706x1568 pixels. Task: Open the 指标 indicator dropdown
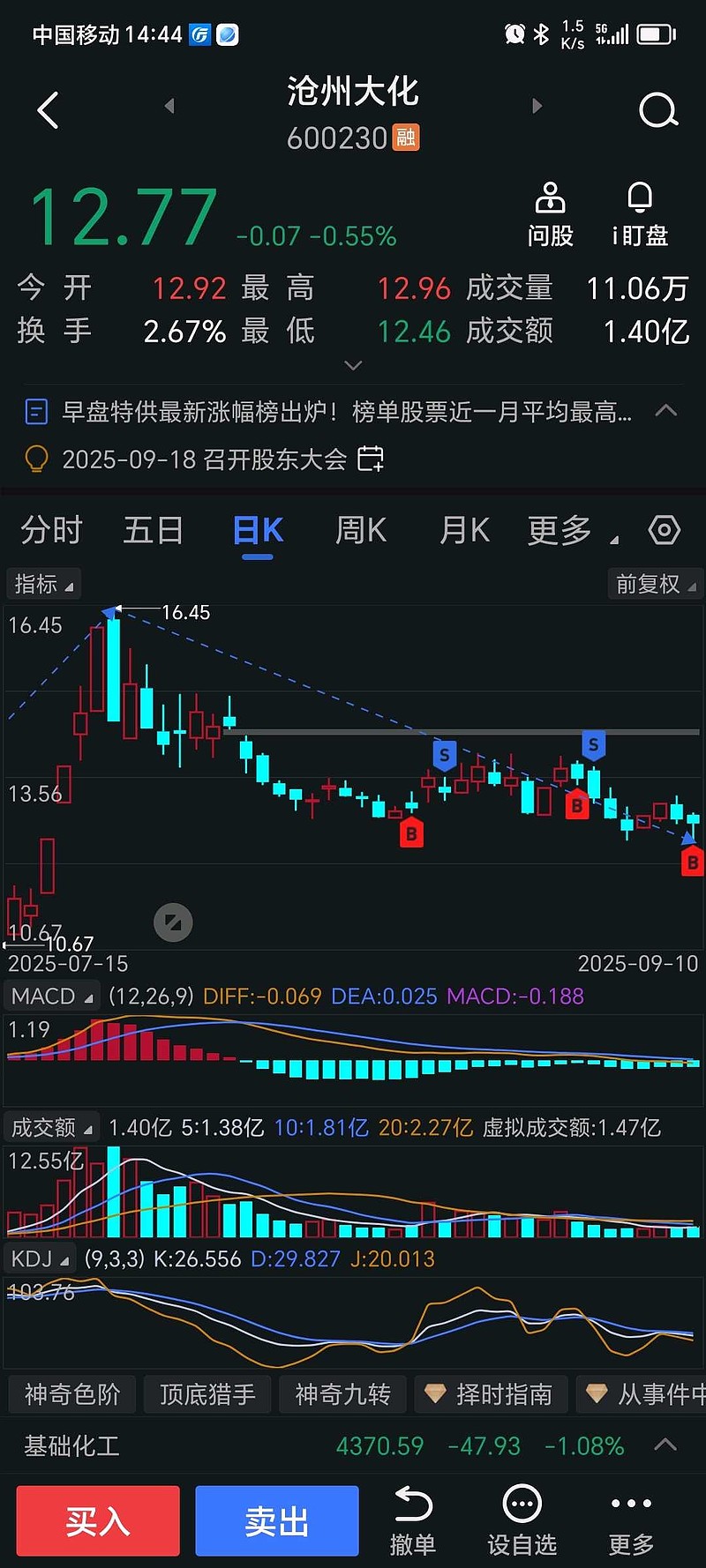click(x=43, y=584)
